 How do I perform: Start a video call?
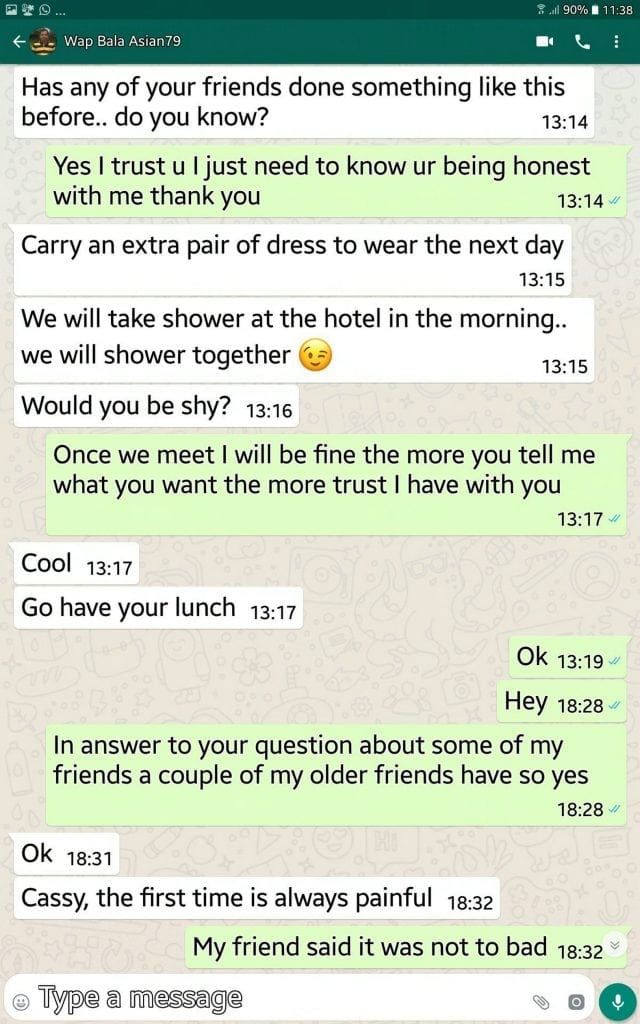pos(544,41)
